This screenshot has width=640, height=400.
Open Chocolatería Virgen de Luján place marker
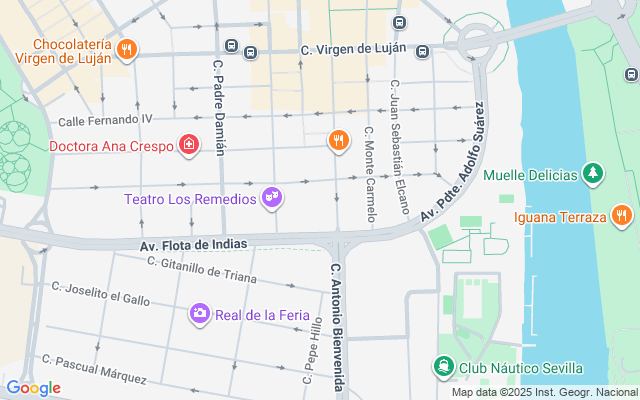[x=126, y=49]
